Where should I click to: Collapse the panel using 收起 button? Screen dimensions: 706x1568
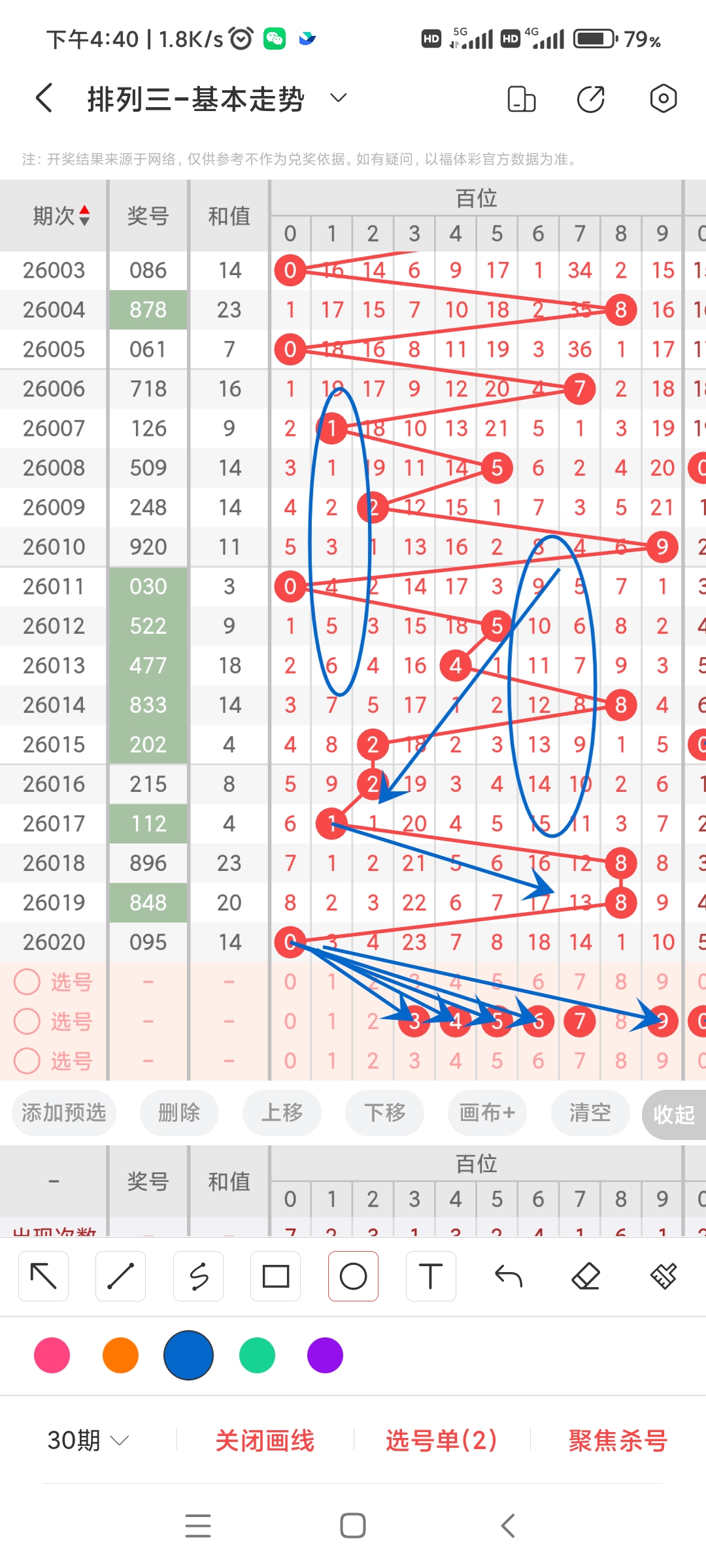(674, 1114)
